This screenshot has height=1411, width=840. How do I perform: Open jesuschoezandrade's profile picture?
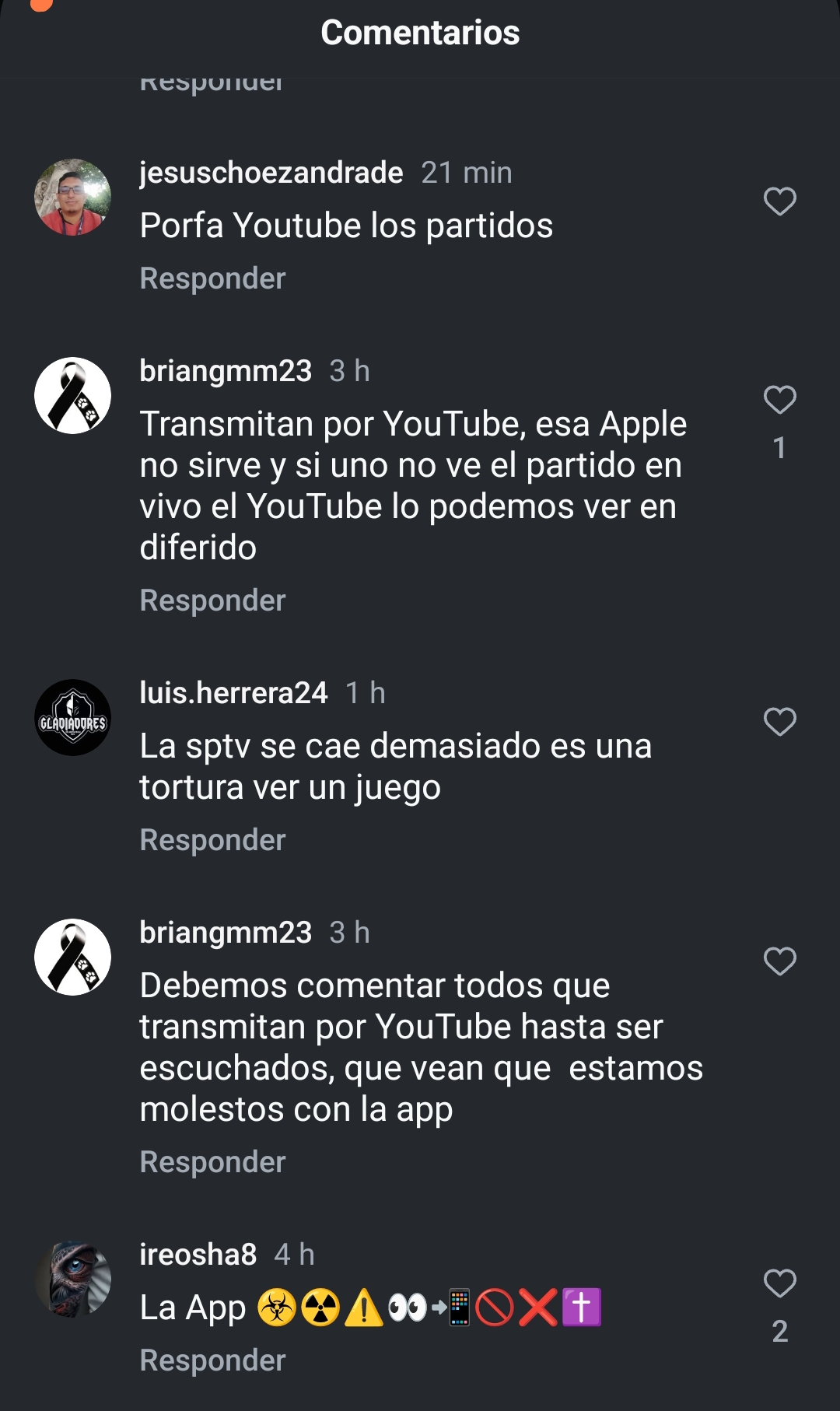(x=73, y=198)
